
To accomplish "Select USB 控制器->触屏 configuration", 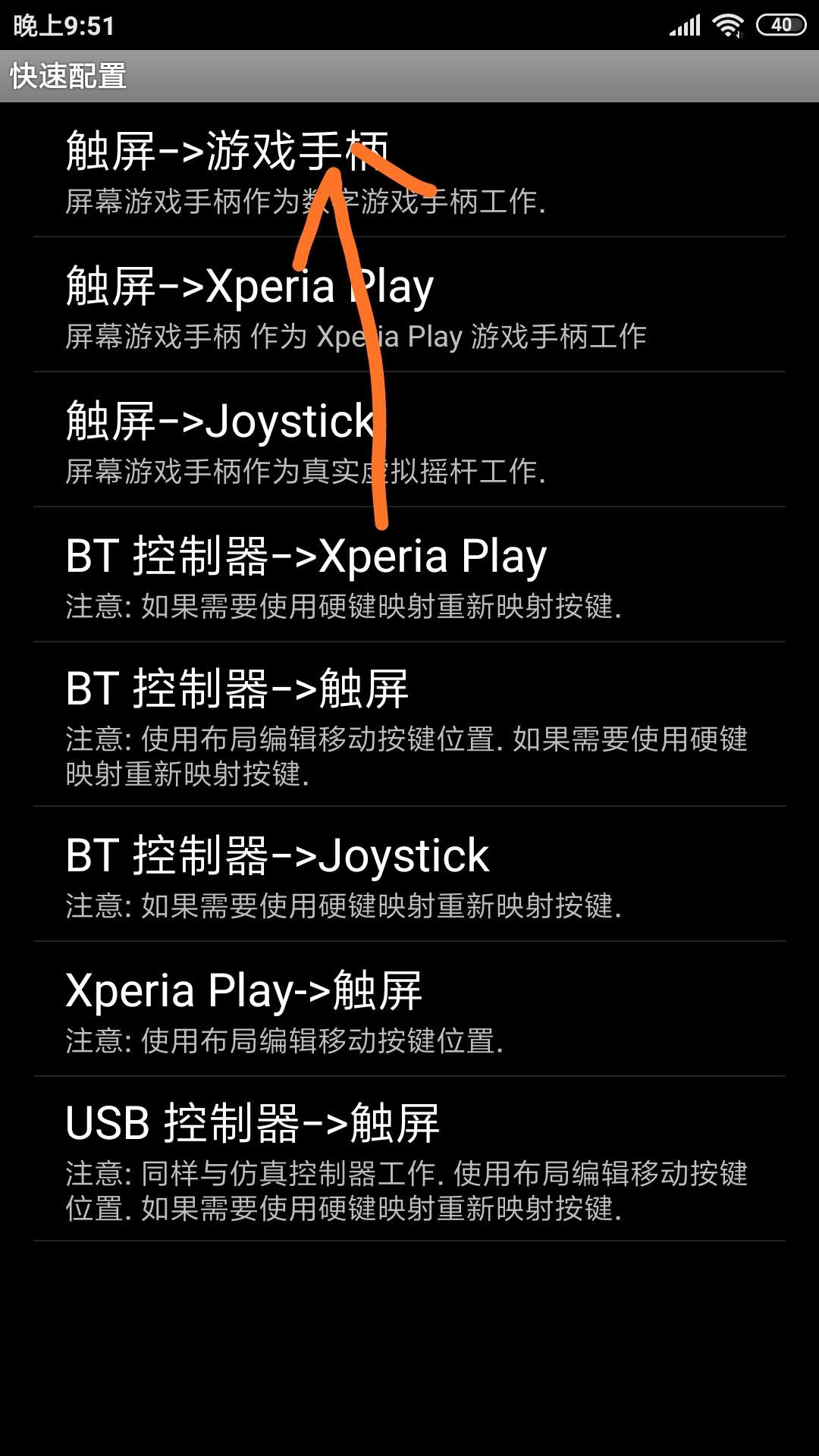I will (x=409, y=1159).
